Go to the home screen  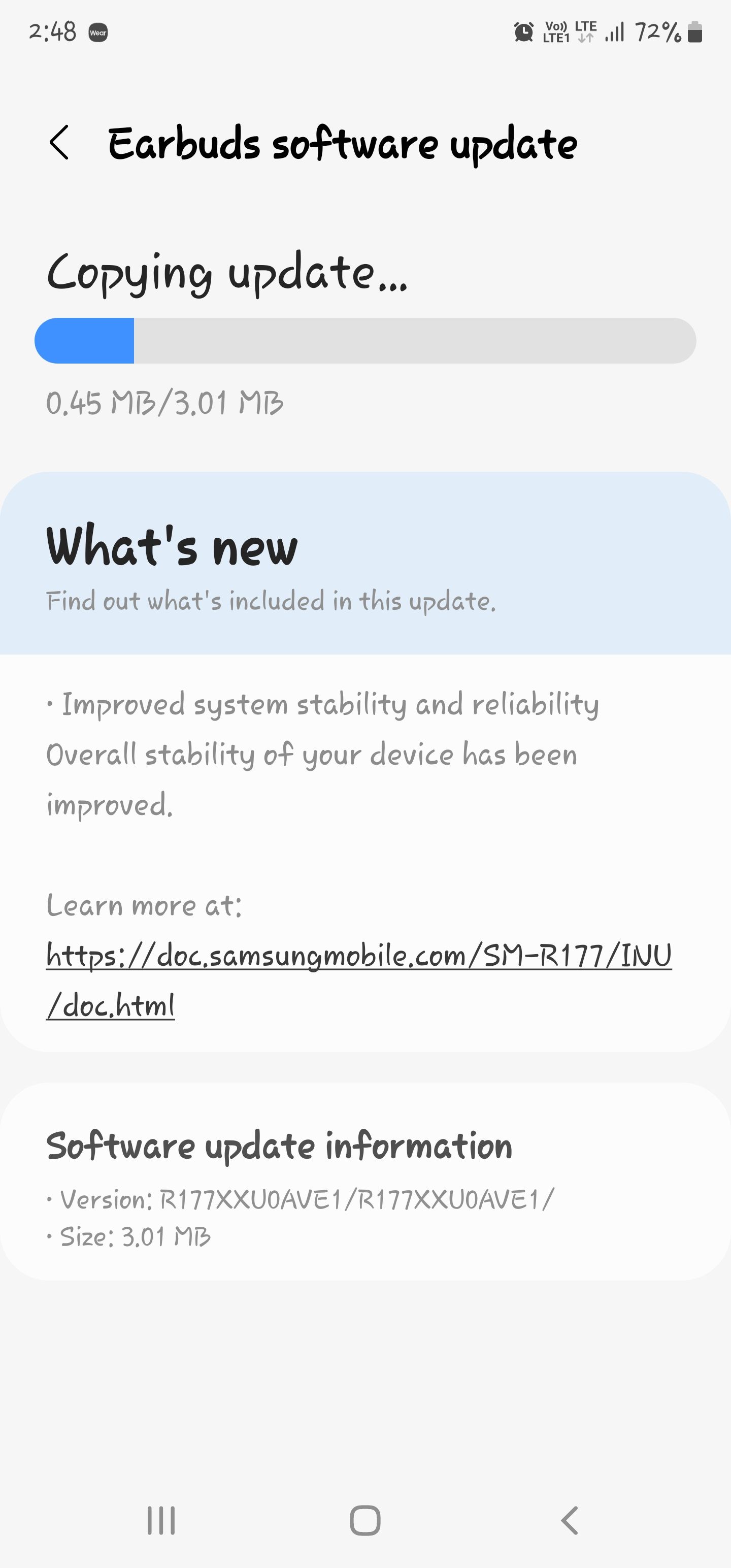coord(365,1520)
